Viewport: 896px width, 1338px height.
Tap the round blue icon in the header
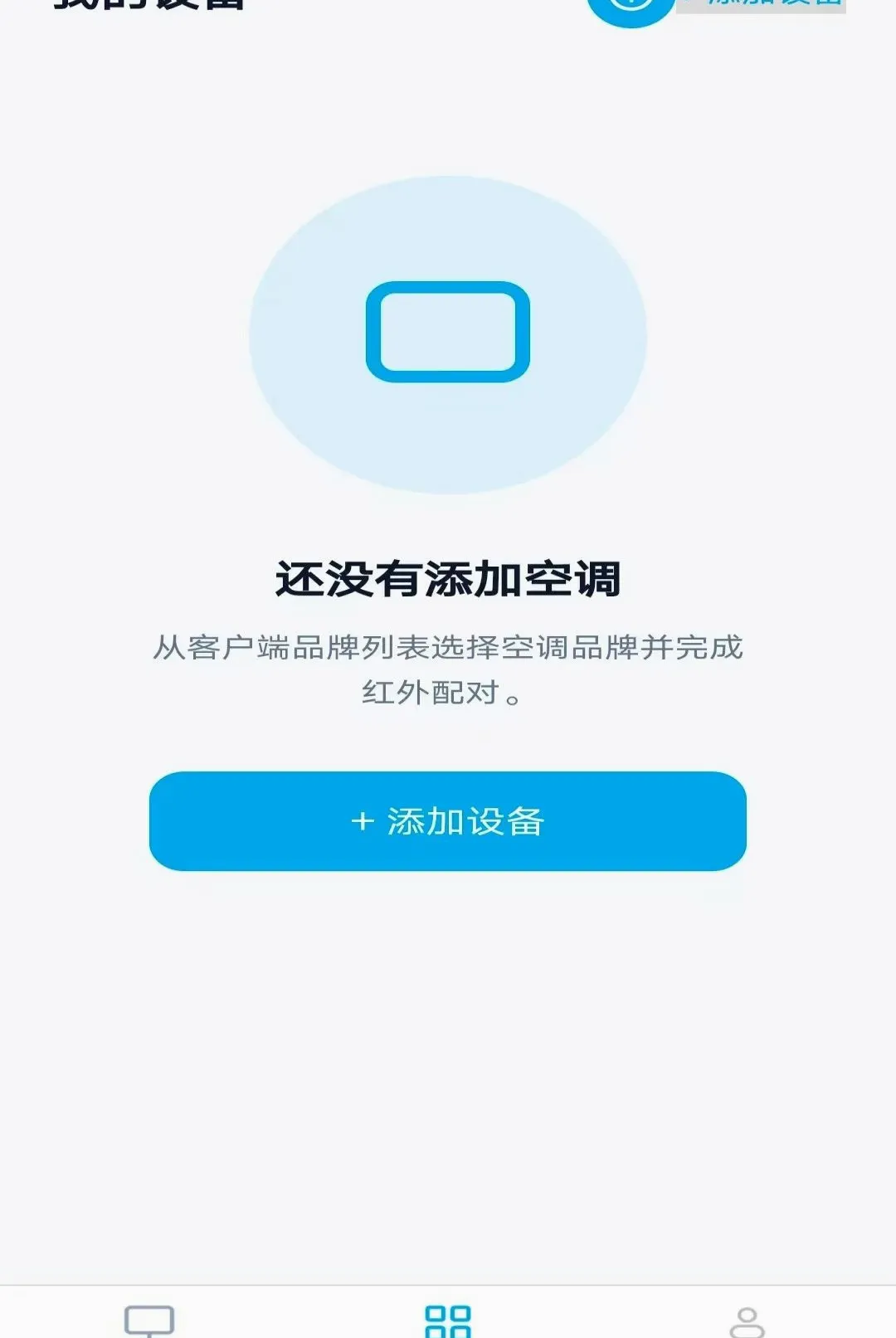tap(631, 8)
